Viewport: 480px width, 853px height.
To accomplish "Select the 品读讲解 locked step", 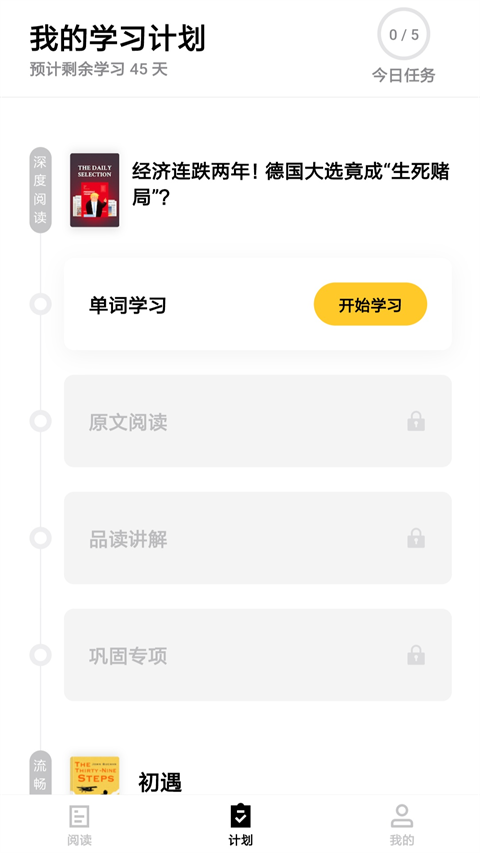I will click(x=257, y=538).
